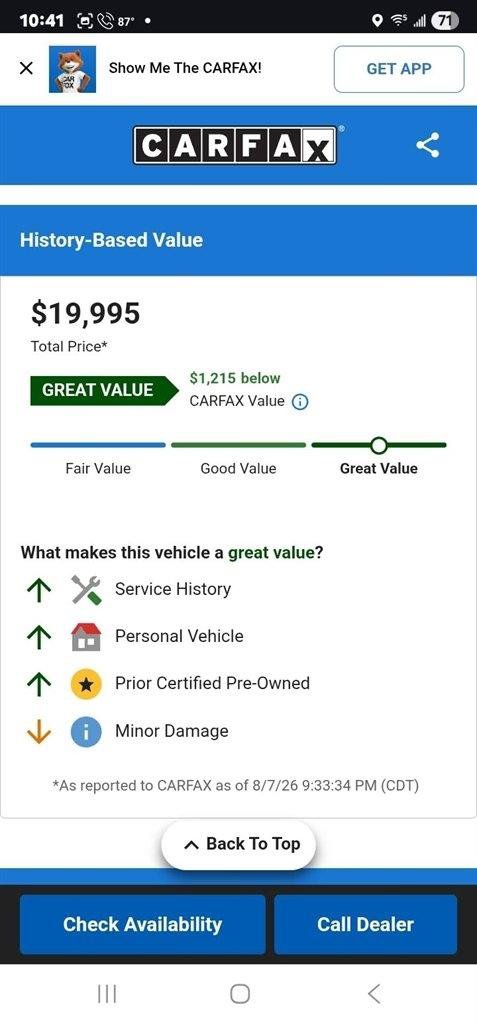The height and width of the screenshot is (1024, 477).
Task: Tap the GET APP button
Action: (x=399, y=69)
